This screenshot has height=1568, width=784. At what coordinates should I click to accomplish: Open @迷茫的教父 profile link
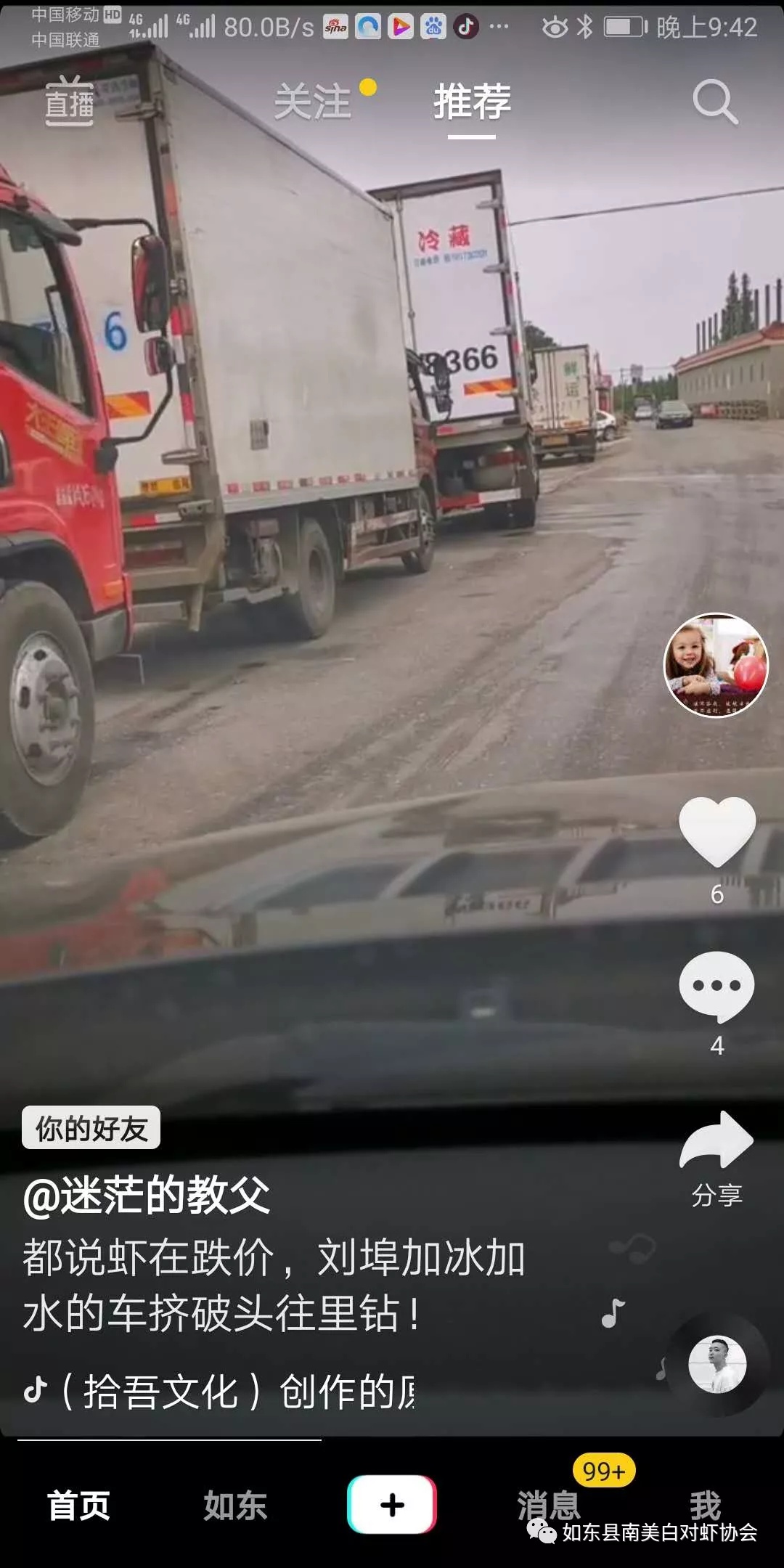(x=147, y=1195)
